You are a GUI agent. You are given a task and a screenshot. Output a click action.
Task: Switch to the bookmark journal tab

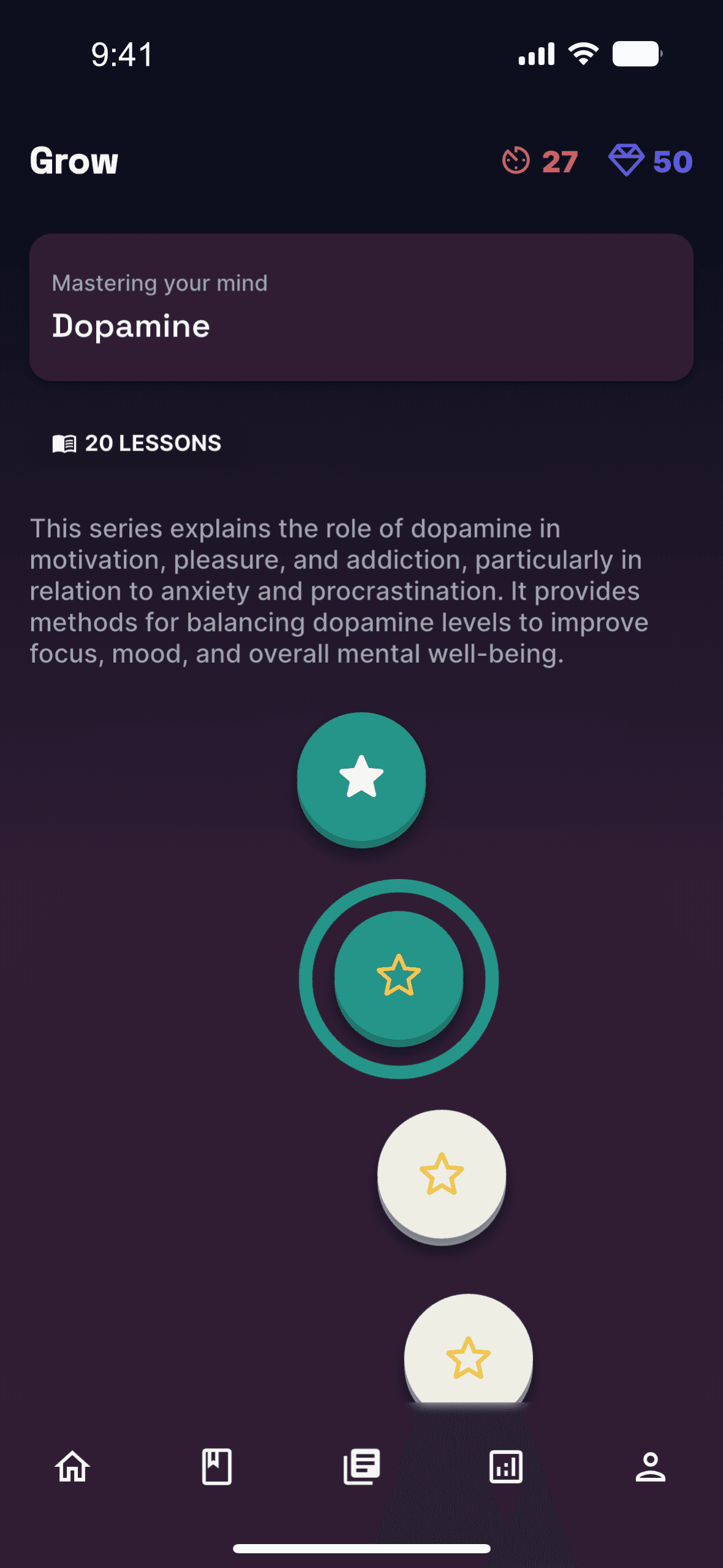[x=217, y=1466]
